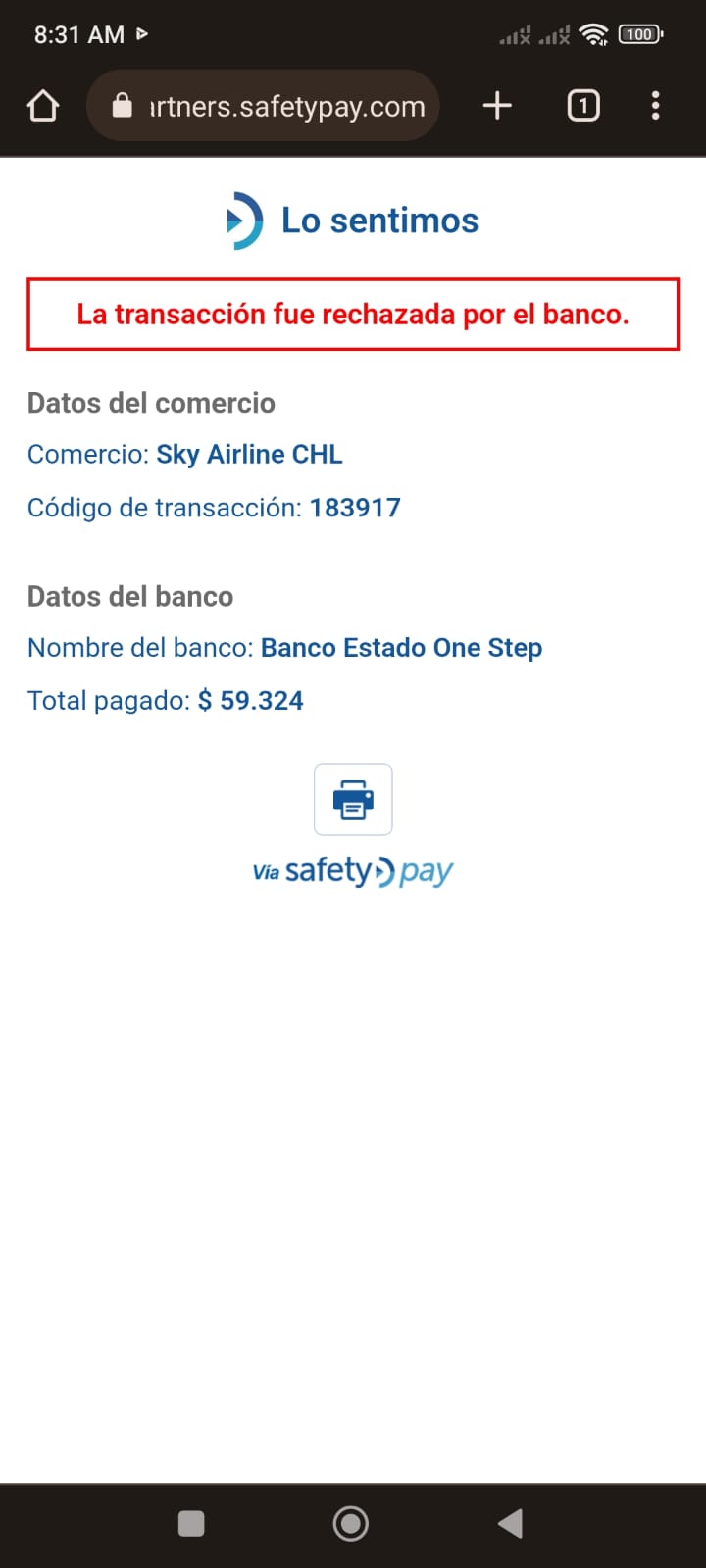Screen dimensions: 706x1568
Task: Print the transaction receipt
Action: click(353, 800)
